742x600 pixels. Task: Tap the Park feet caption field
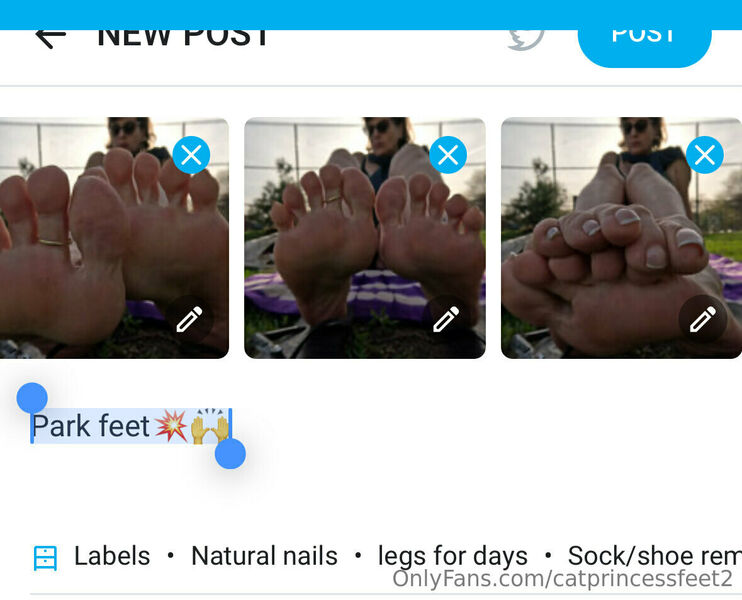130,426
